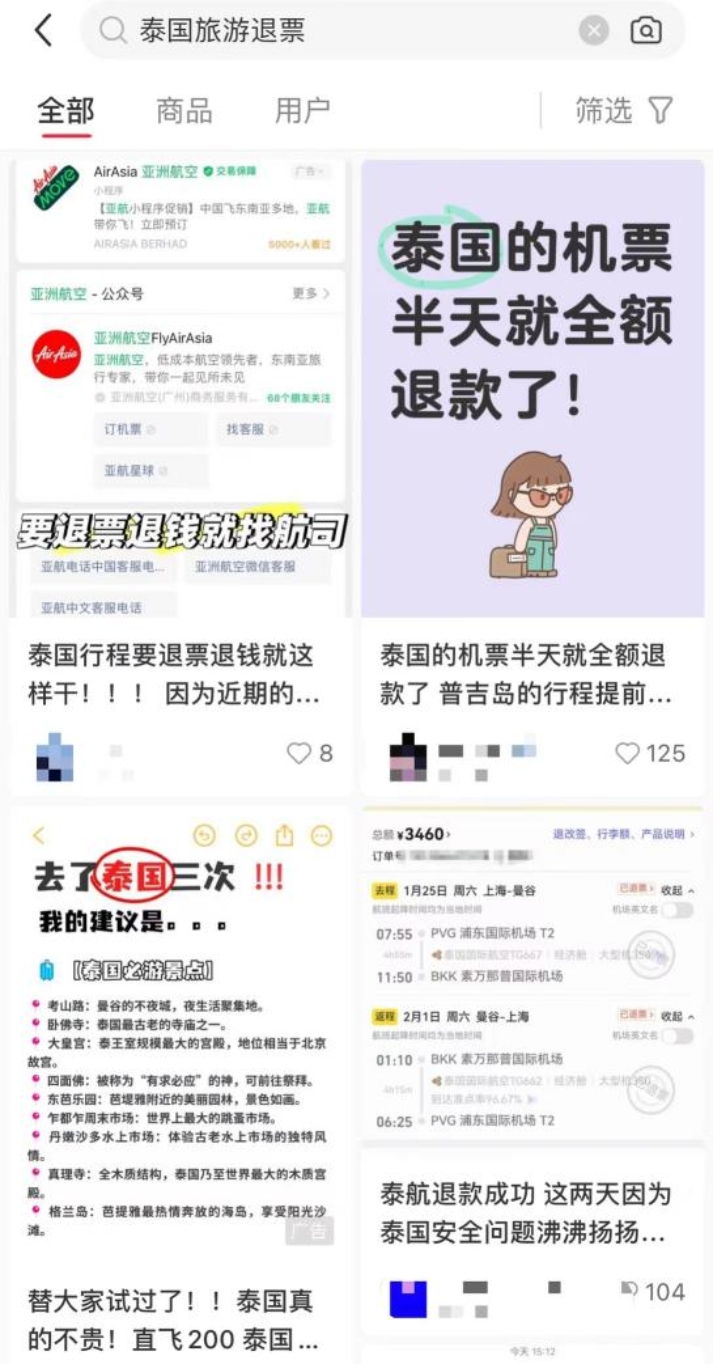Open post 泰航退款成功

[x=531, y=1212]
